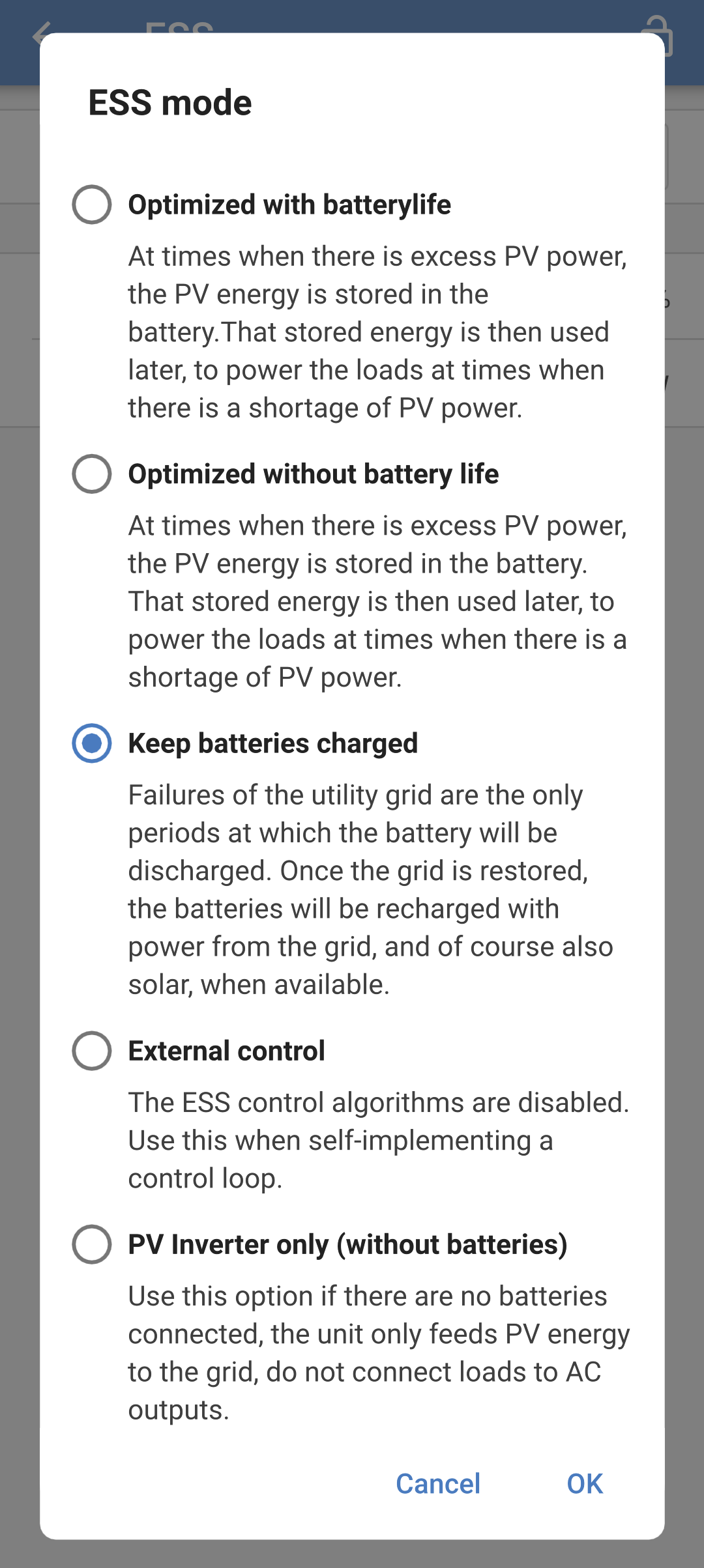Confirm selection with OK

click(x=585, y=1484)
